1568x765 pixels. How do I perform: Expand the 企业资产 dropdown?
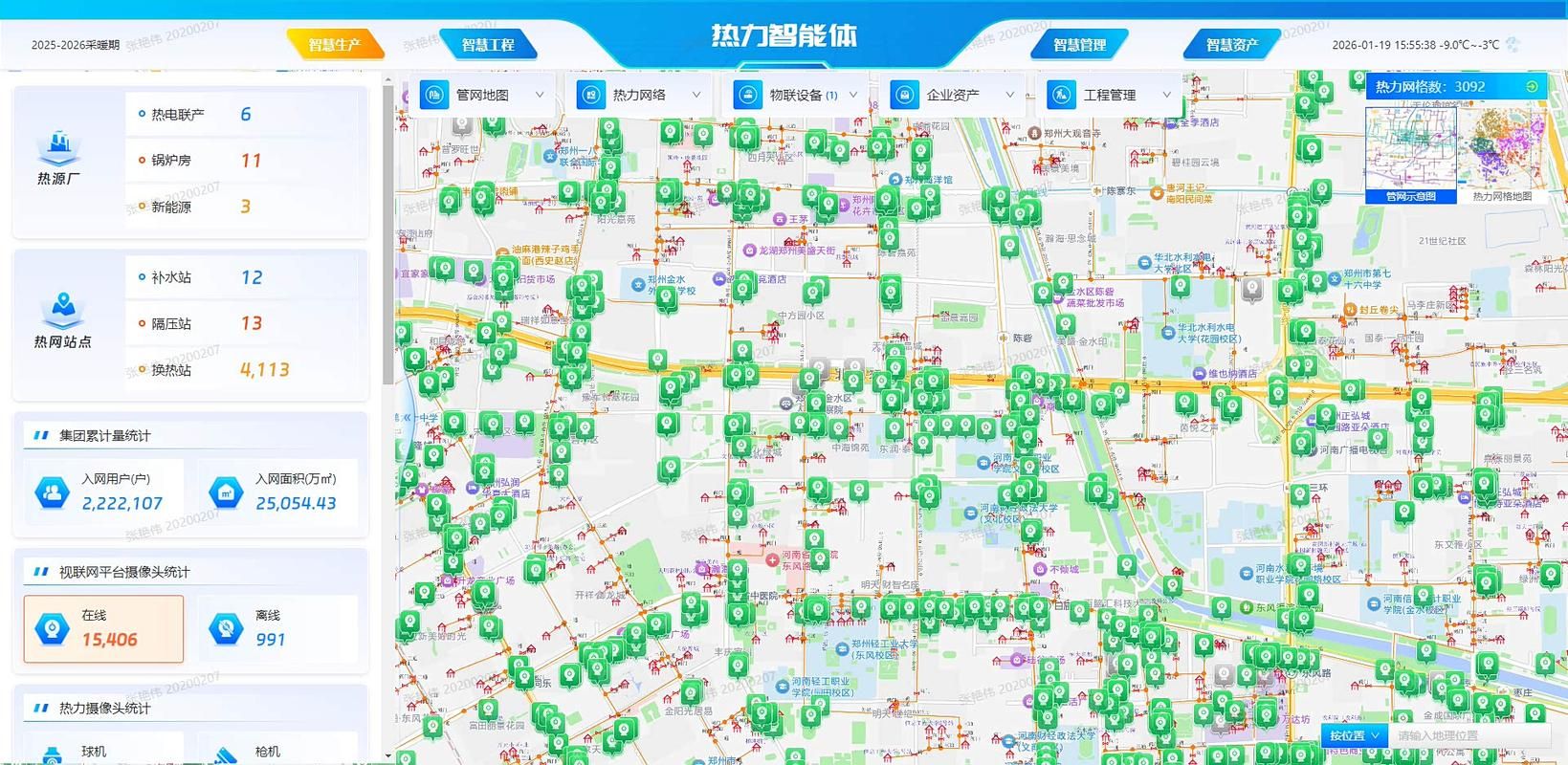coord(953,95)
